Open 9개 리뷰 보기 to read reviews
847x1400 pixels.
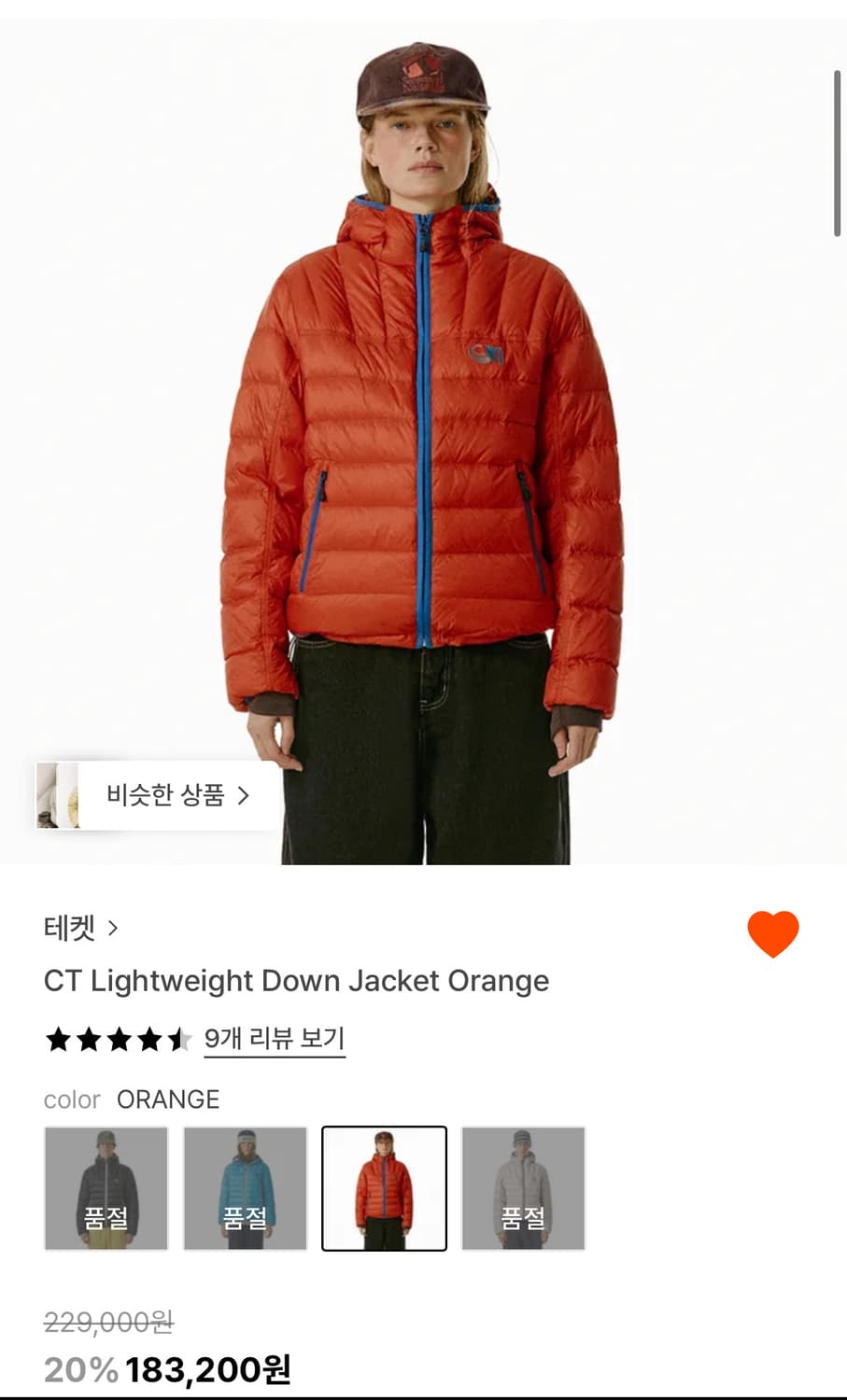click(x=275, y=1037)
